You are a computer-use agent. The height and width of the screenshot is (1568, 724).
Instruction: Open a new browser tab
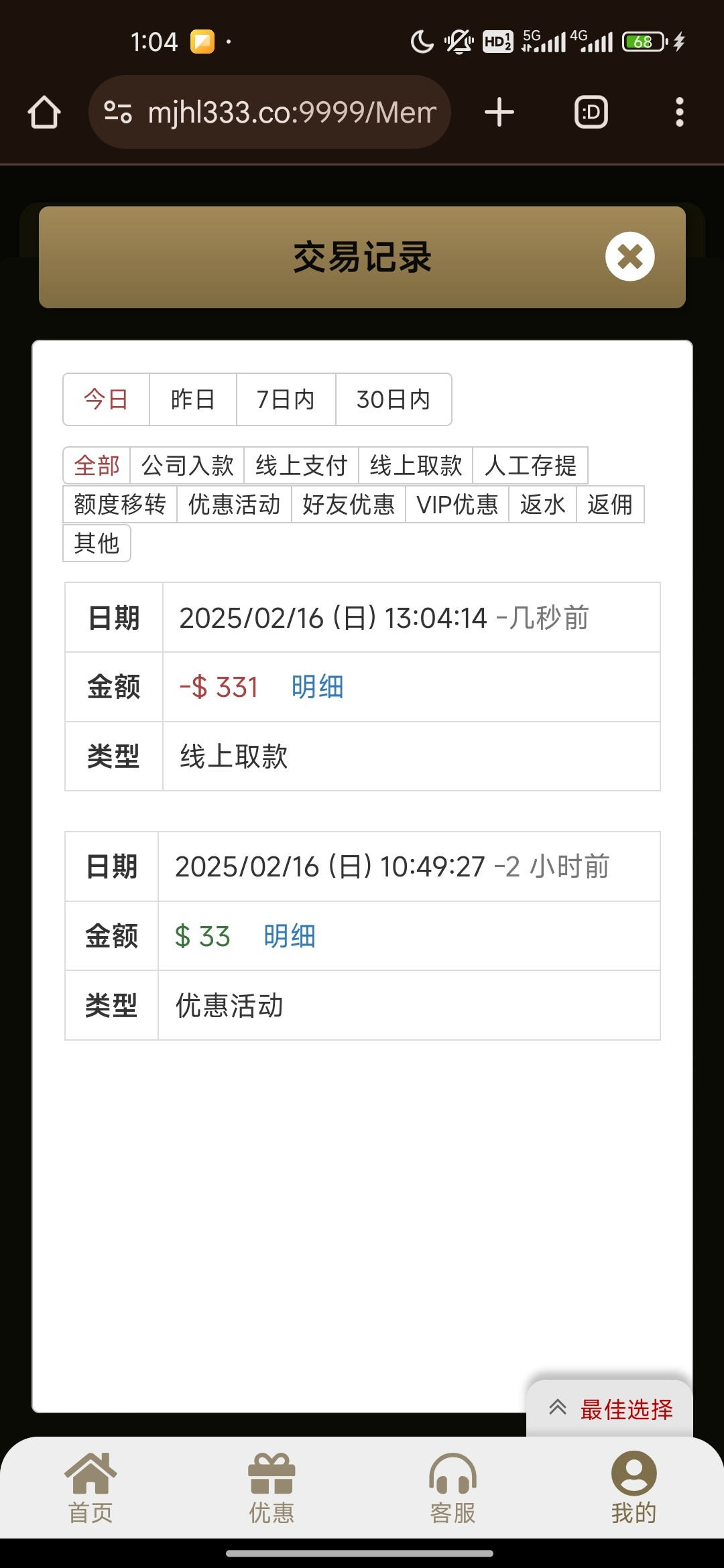point(499,112)
